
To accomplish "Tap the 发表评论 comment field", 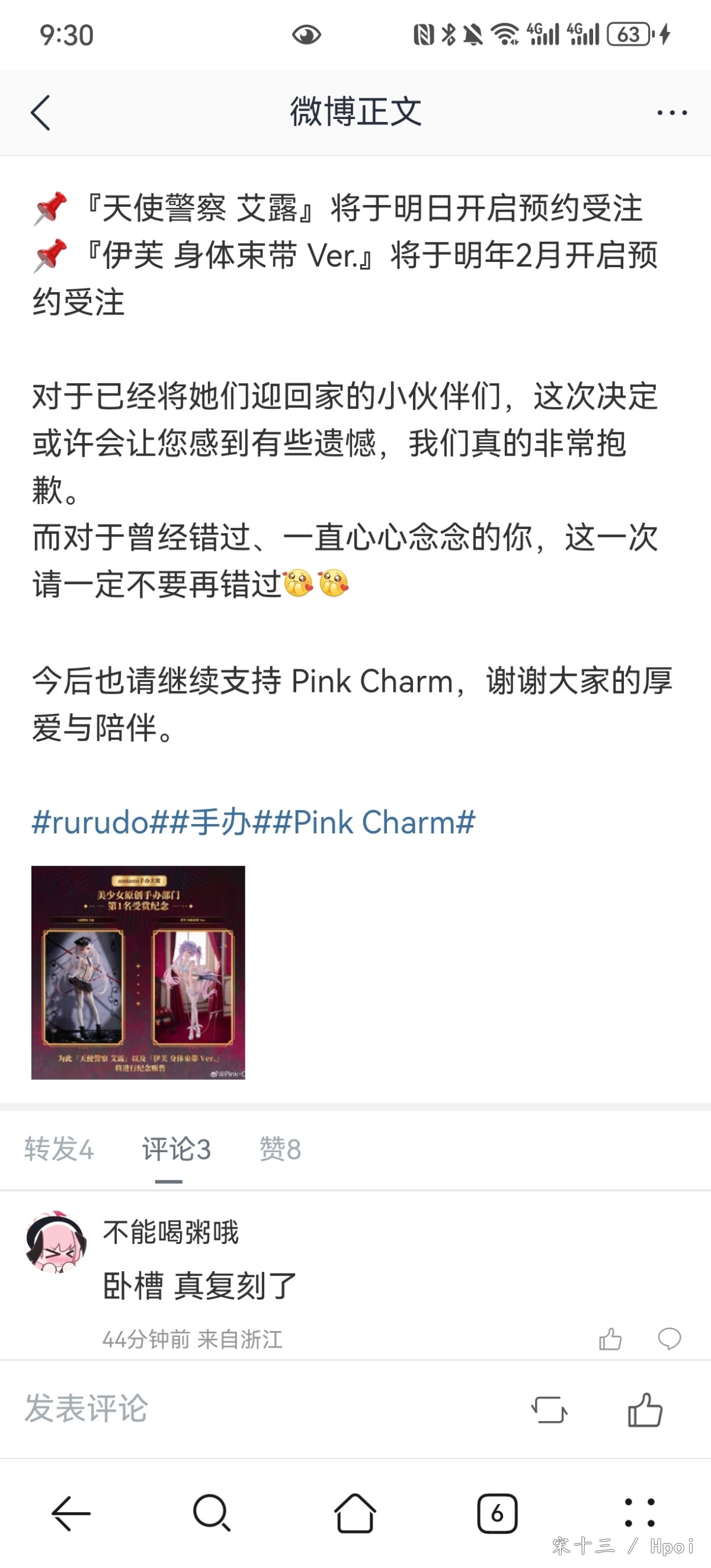I will pyautogui.click(x=182, y=1409).
